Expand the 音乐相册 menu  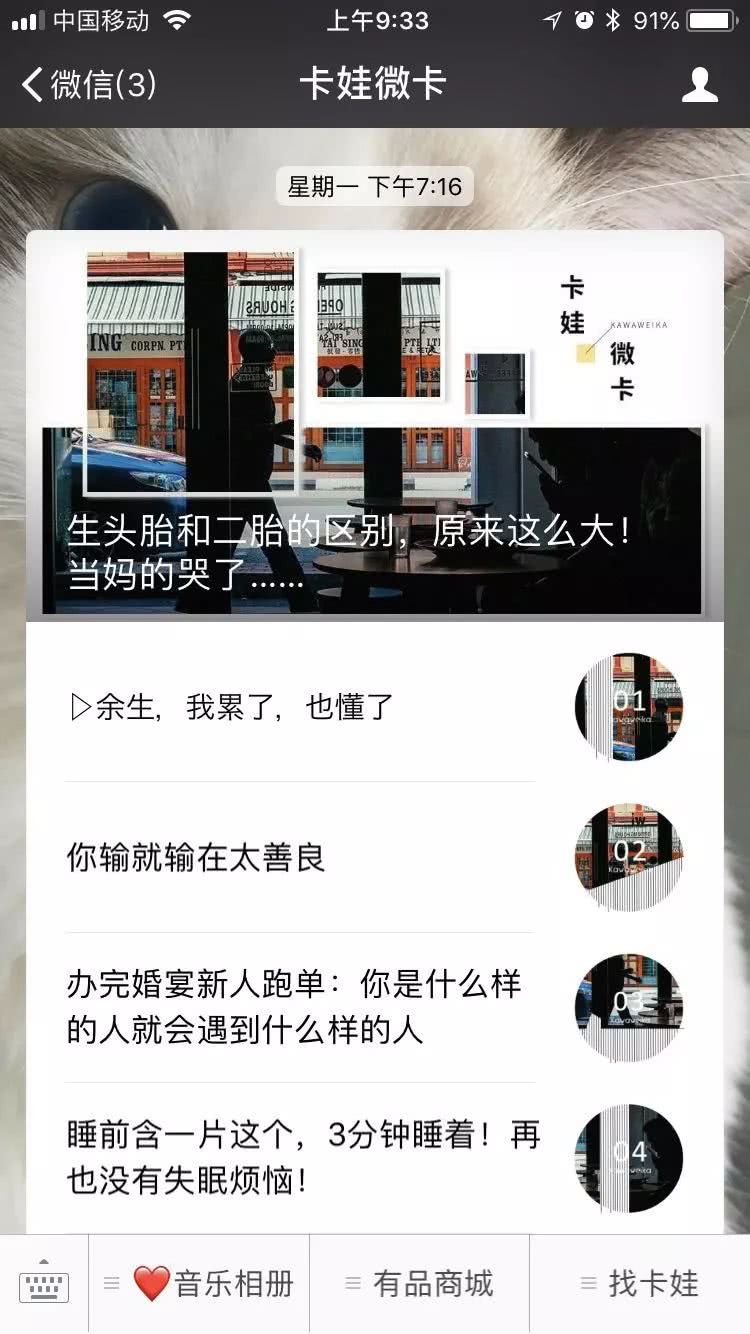(x=199, y=1284)
